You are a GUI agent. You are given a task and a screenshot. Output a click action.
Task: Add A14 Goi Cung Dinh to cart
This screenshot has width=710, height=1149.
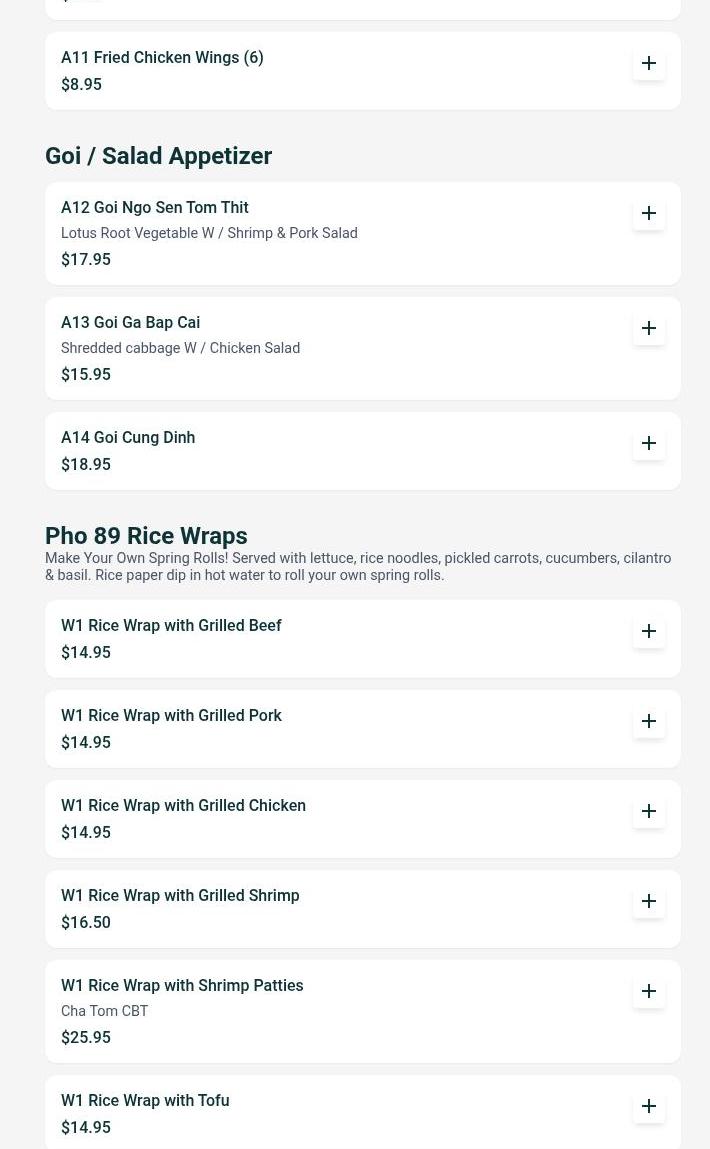(649, 443)
